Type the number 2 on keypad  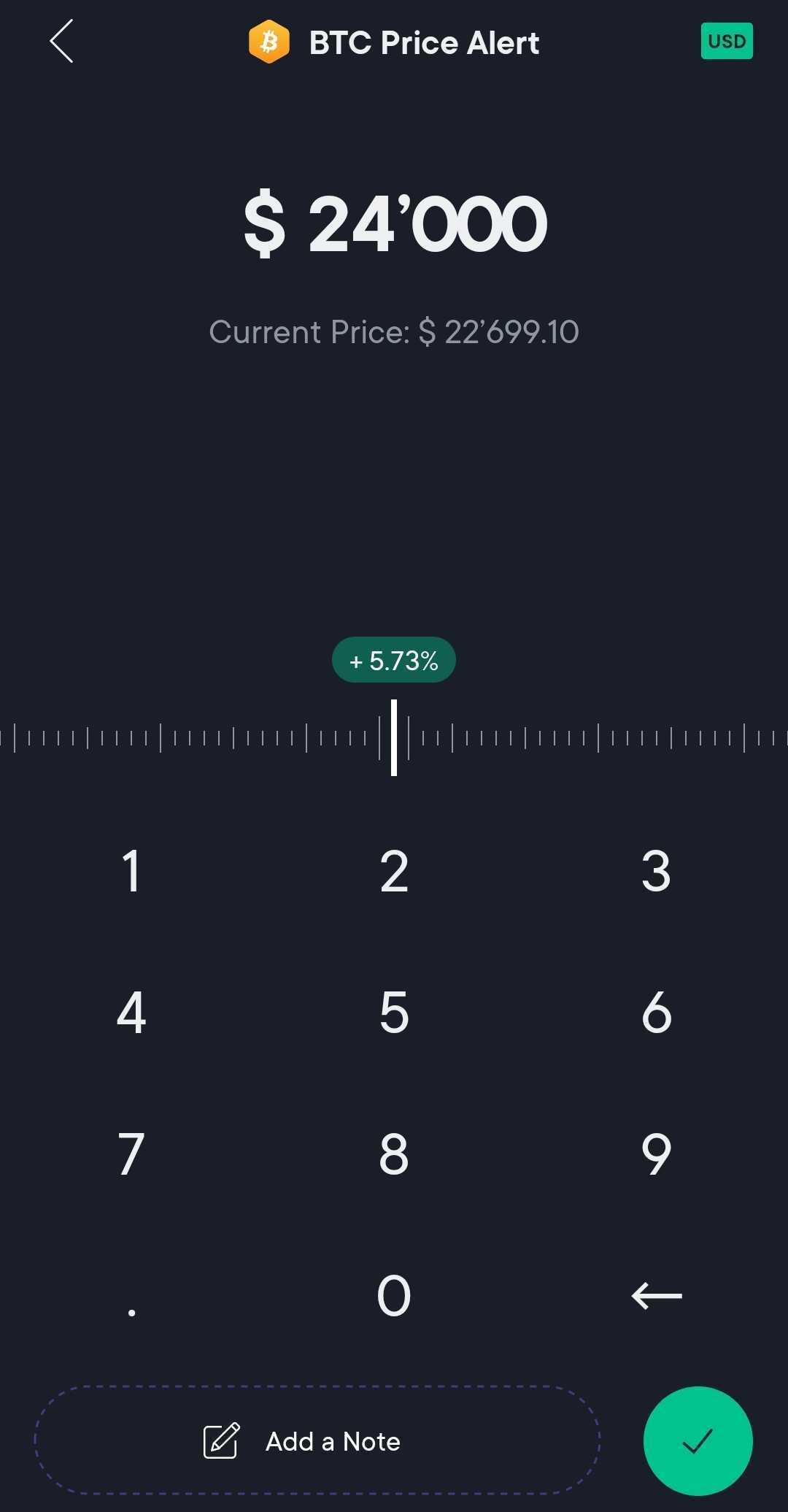[394, 871]
